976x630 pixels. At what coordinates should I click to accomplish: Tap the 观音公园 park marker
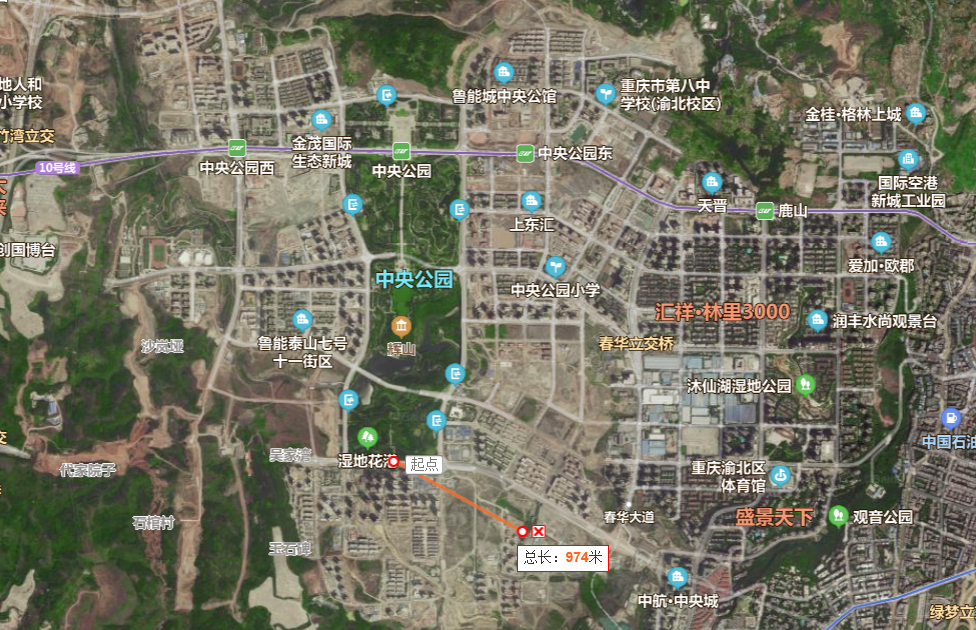(838, 517)
